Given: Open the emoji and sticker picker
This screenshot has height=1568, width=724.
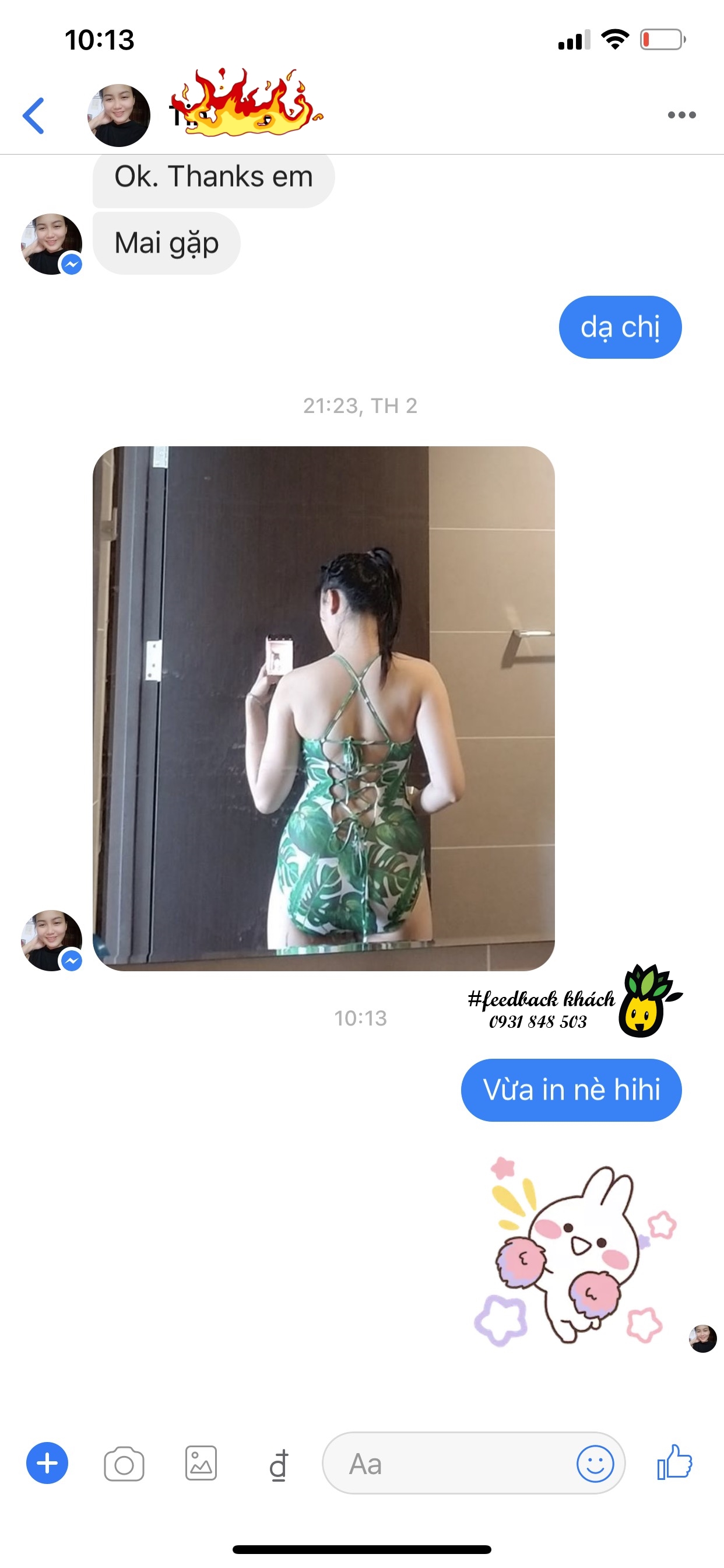Looking at the screenshot, I should click(595, 1464).
